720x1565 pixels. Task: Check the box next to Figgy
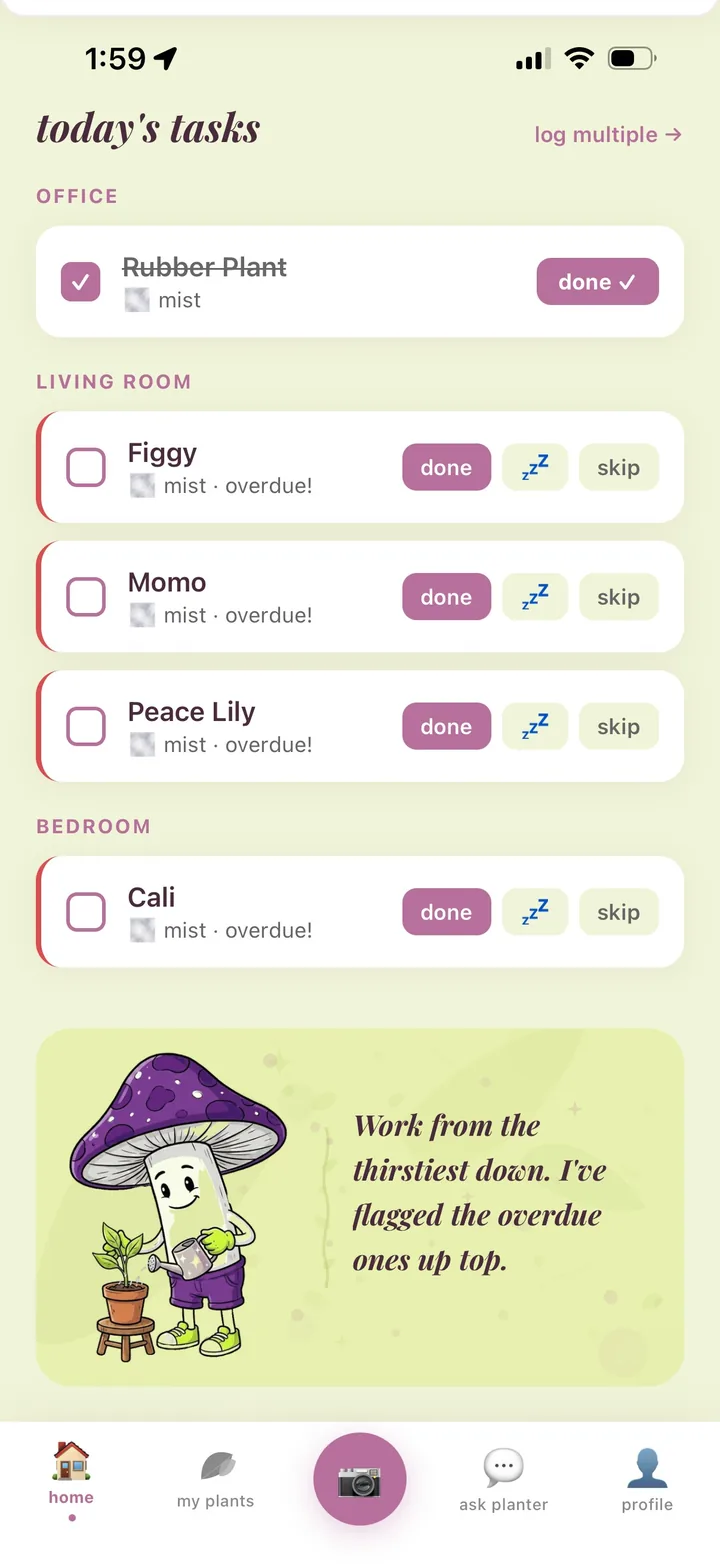click(86, 467)
